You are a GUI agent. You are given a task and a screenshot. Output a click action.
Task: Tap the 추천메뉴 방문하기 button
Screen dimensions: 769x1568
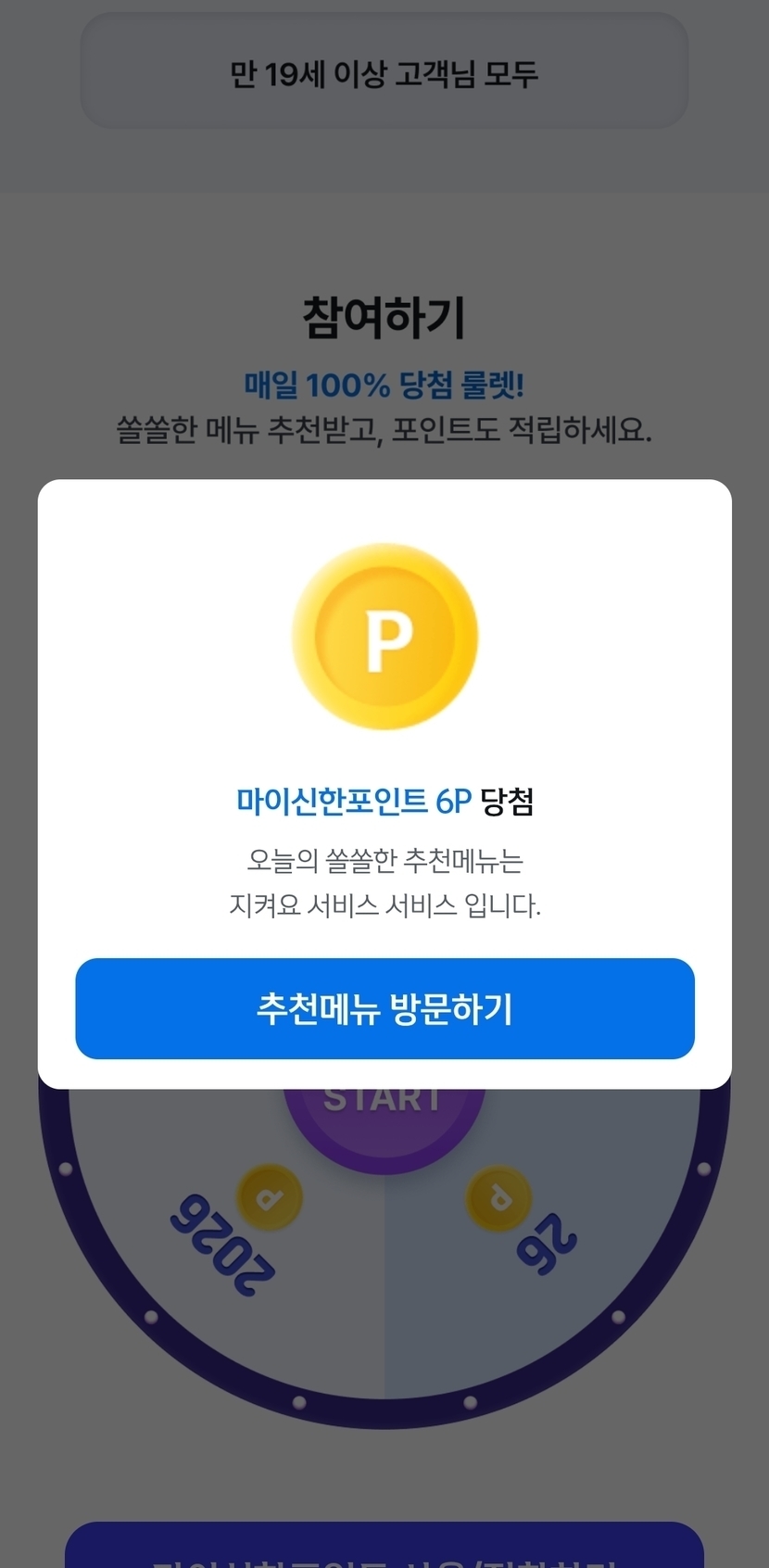[x=384, y=1008]
